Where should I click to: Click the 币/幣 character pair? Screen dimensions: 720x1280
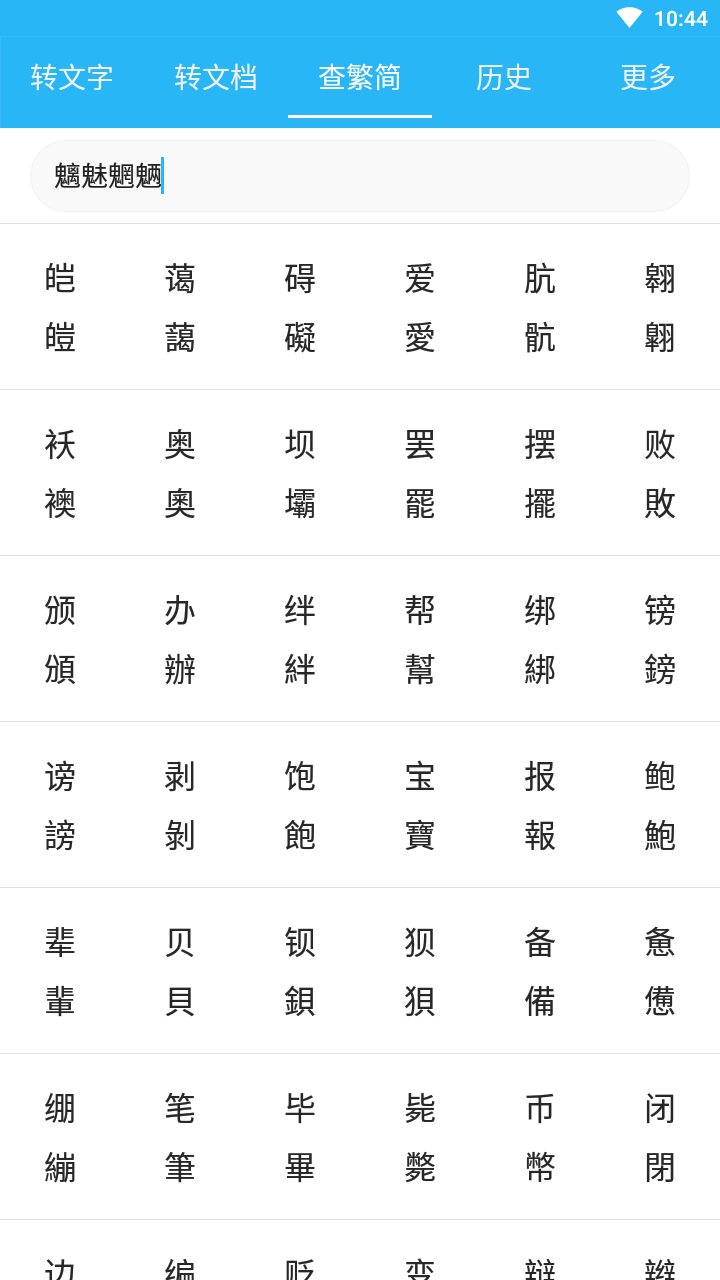[x=540, y=1136]
